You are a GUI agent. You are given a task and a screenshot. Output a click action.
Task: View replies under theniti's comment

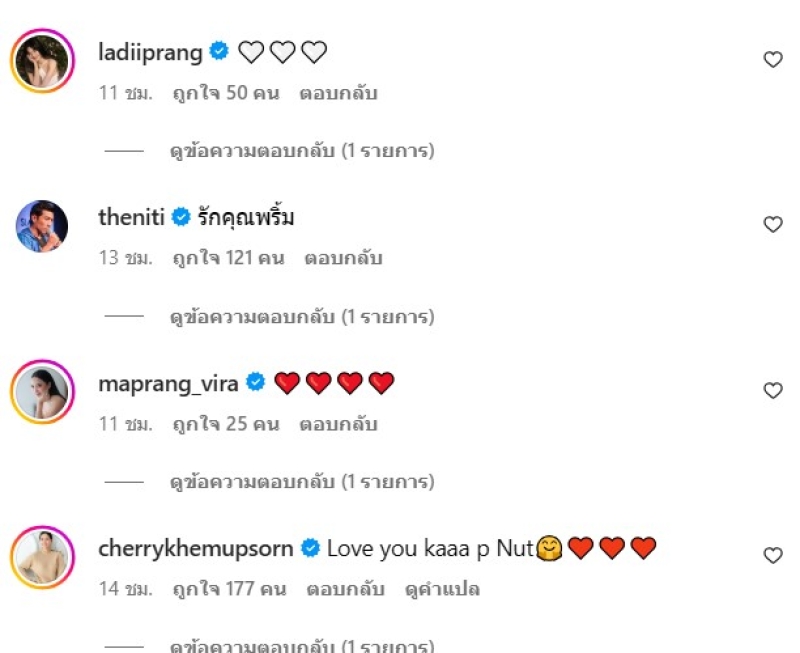click(301, 318)
